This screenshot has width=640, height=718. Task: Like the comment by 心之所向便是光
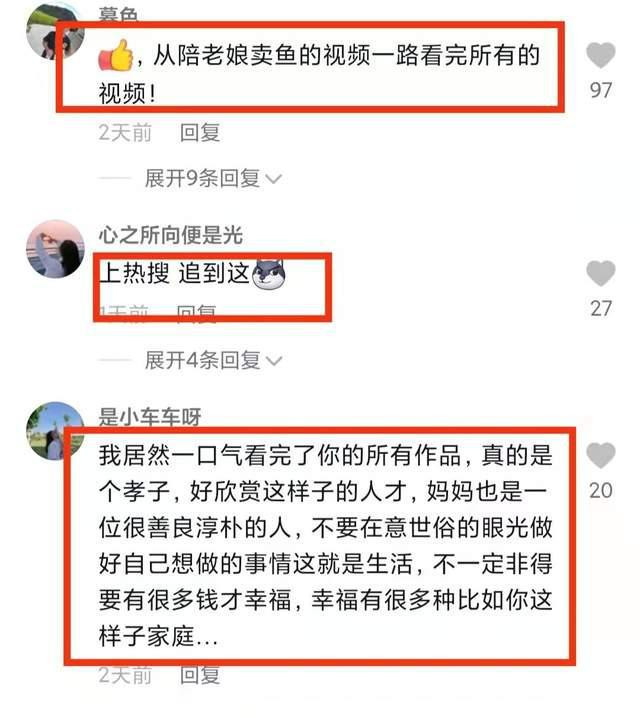pos(600,273)
